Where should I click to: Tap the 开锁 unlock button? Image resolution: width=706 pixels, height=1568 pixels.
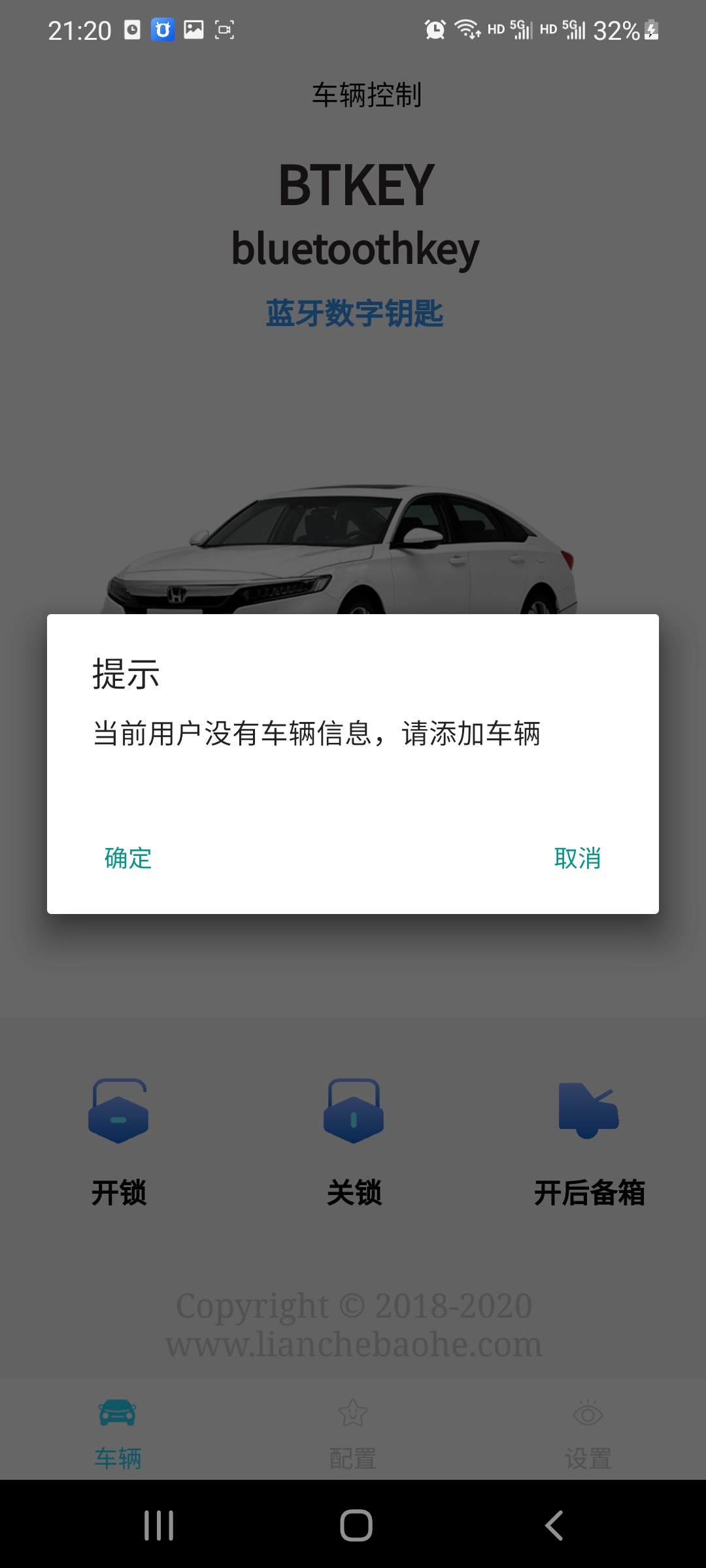pos(118,1140)
